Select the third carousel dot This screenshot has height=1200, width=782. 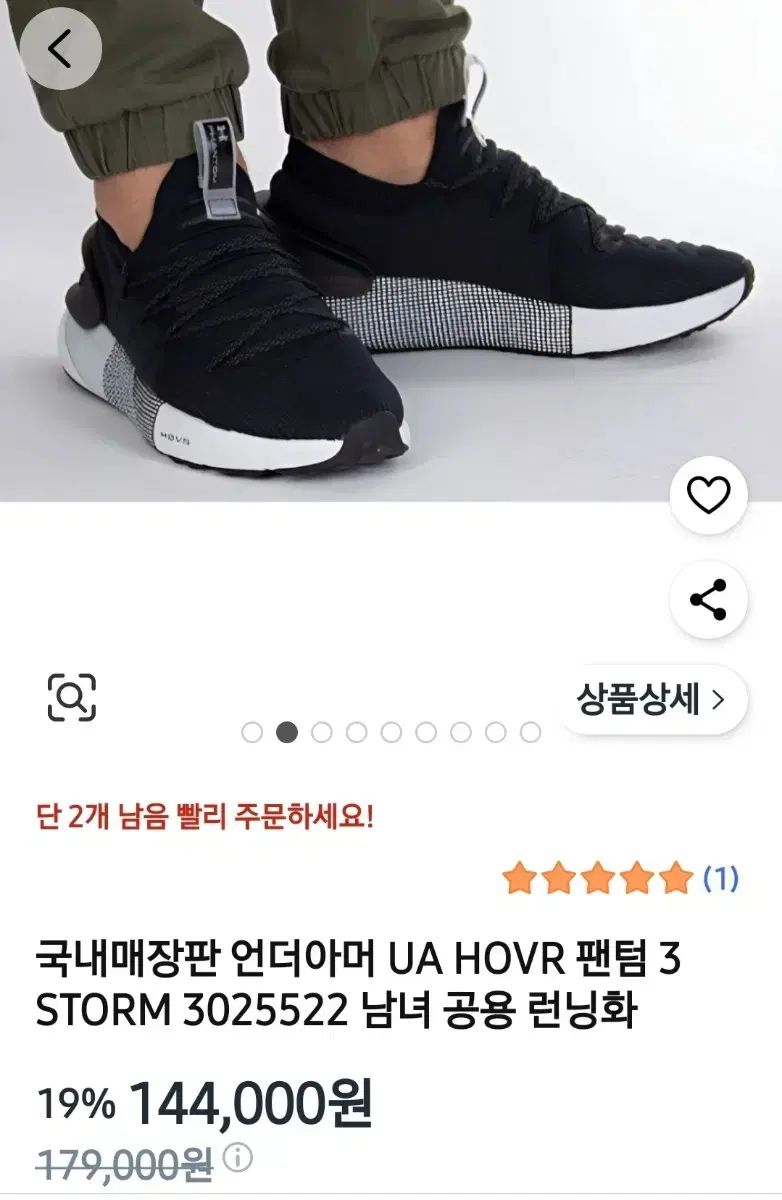[319, 733]
